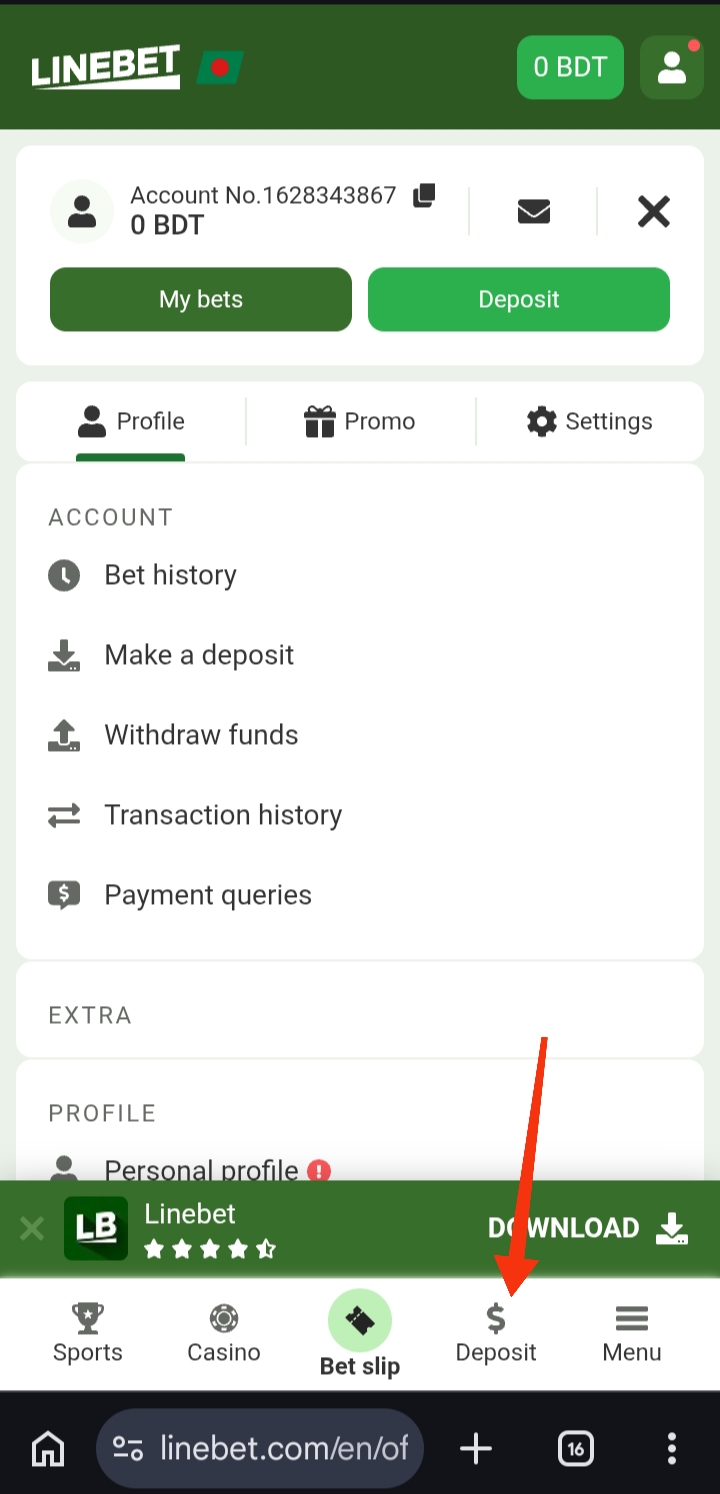720x1494 pixels.
Task: Download the Linebet app
Action: [x=587, y=1228]
